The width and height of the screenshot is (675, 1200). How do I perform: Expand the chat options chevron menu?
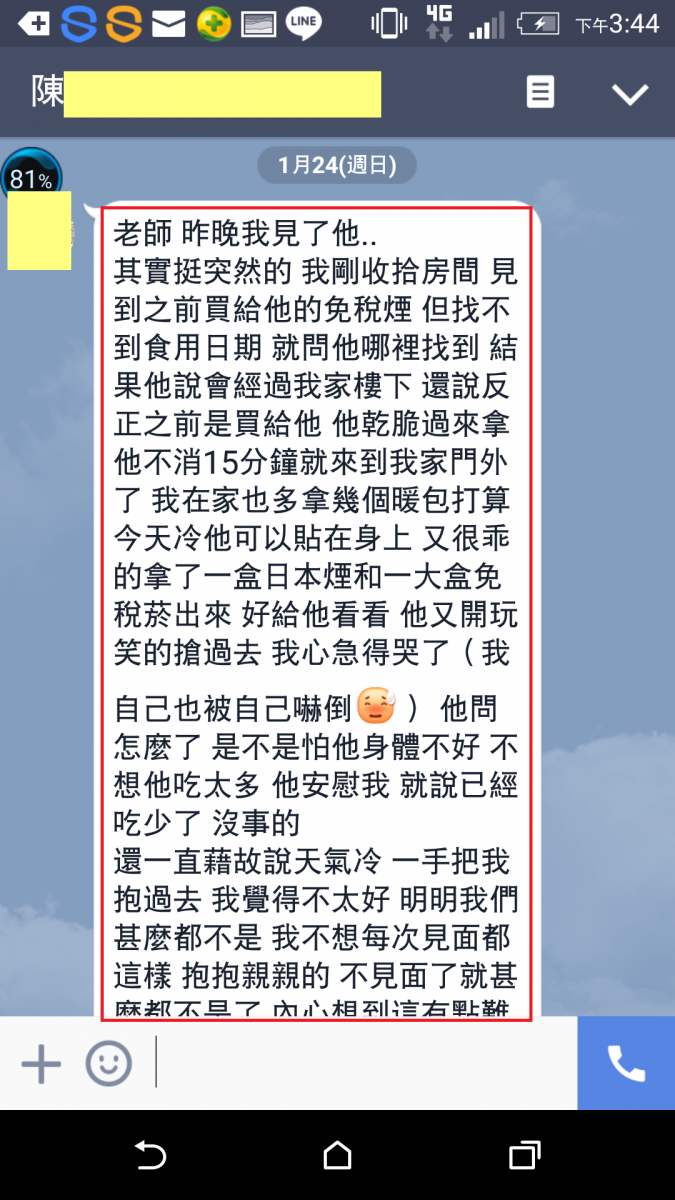630,94
